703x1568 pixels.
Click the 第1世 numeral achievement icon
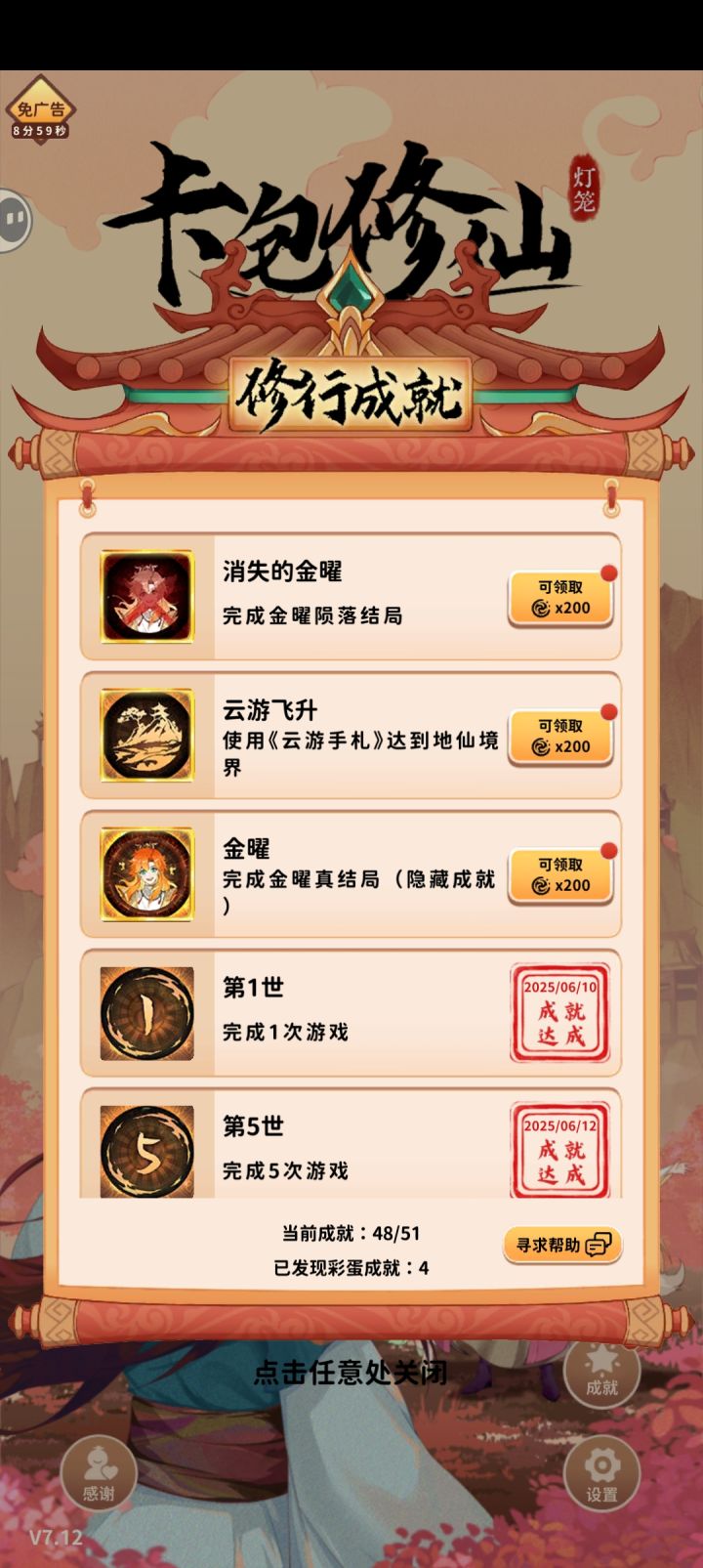pos(146,1012)
